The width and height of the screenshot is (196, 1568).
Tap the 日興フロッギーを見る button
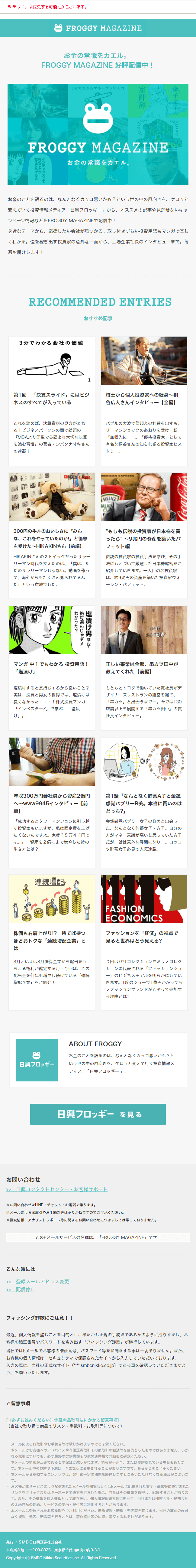click(x=97, y=1114)
